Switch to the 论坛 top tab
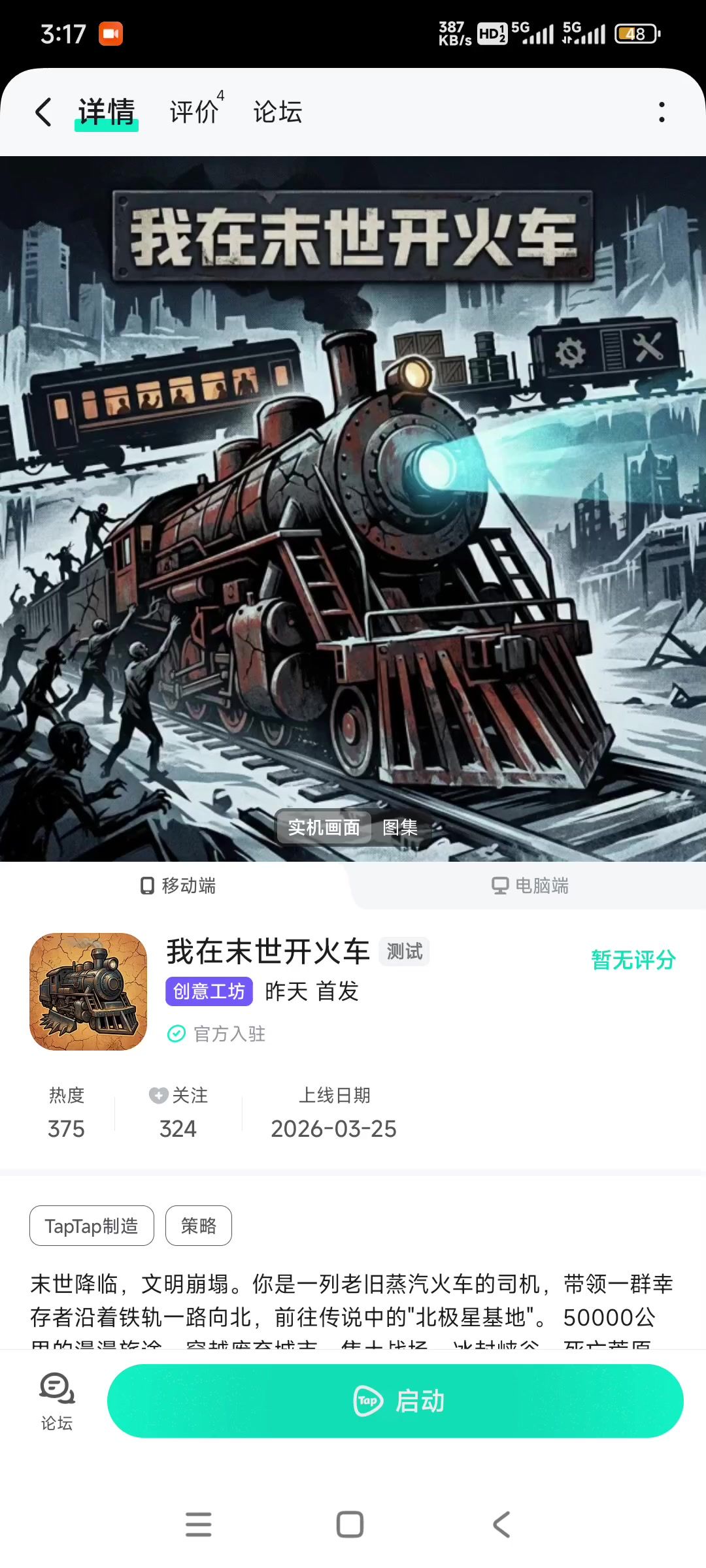 (x=278, y=112)
